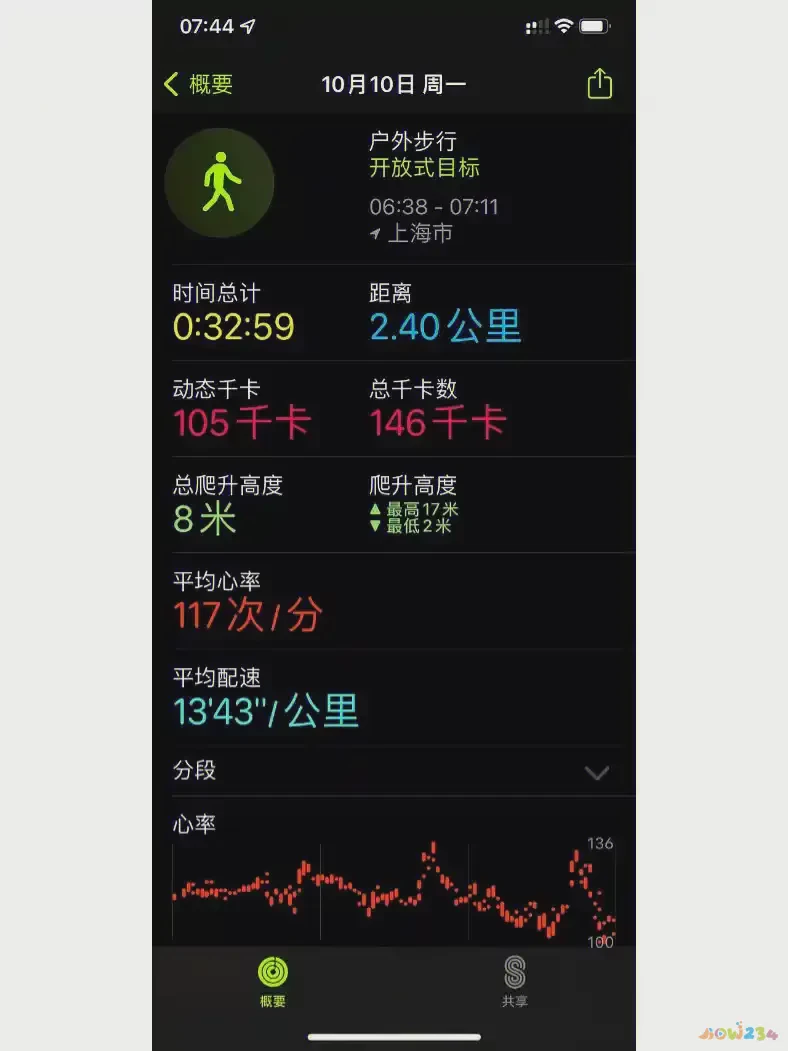788x1051 pixels.
Task: Tap the 概要 back button
Action: pos(196,84)
